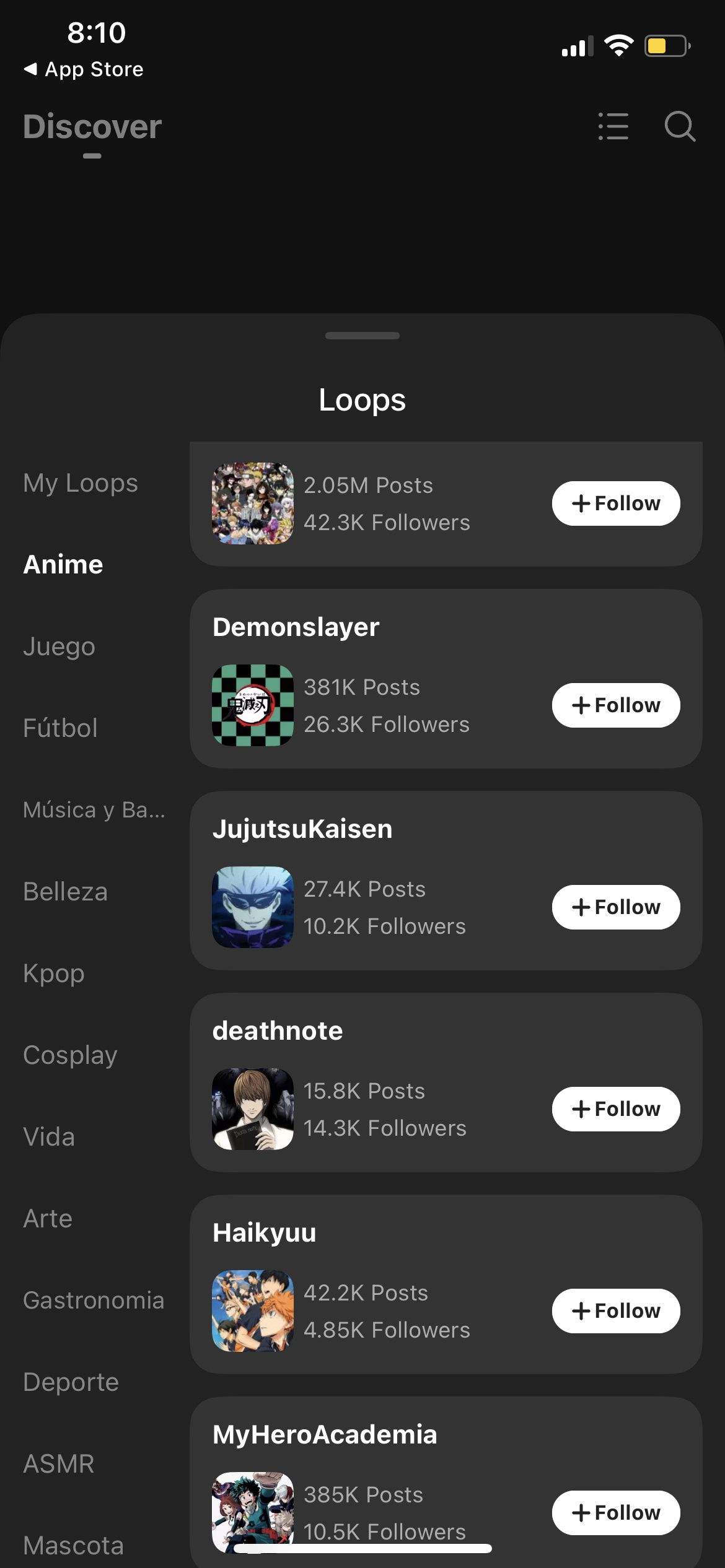This screenshot has width=725, height=1568.
Task: Open the Demonslayer loop card
Action: coord(446,679)
